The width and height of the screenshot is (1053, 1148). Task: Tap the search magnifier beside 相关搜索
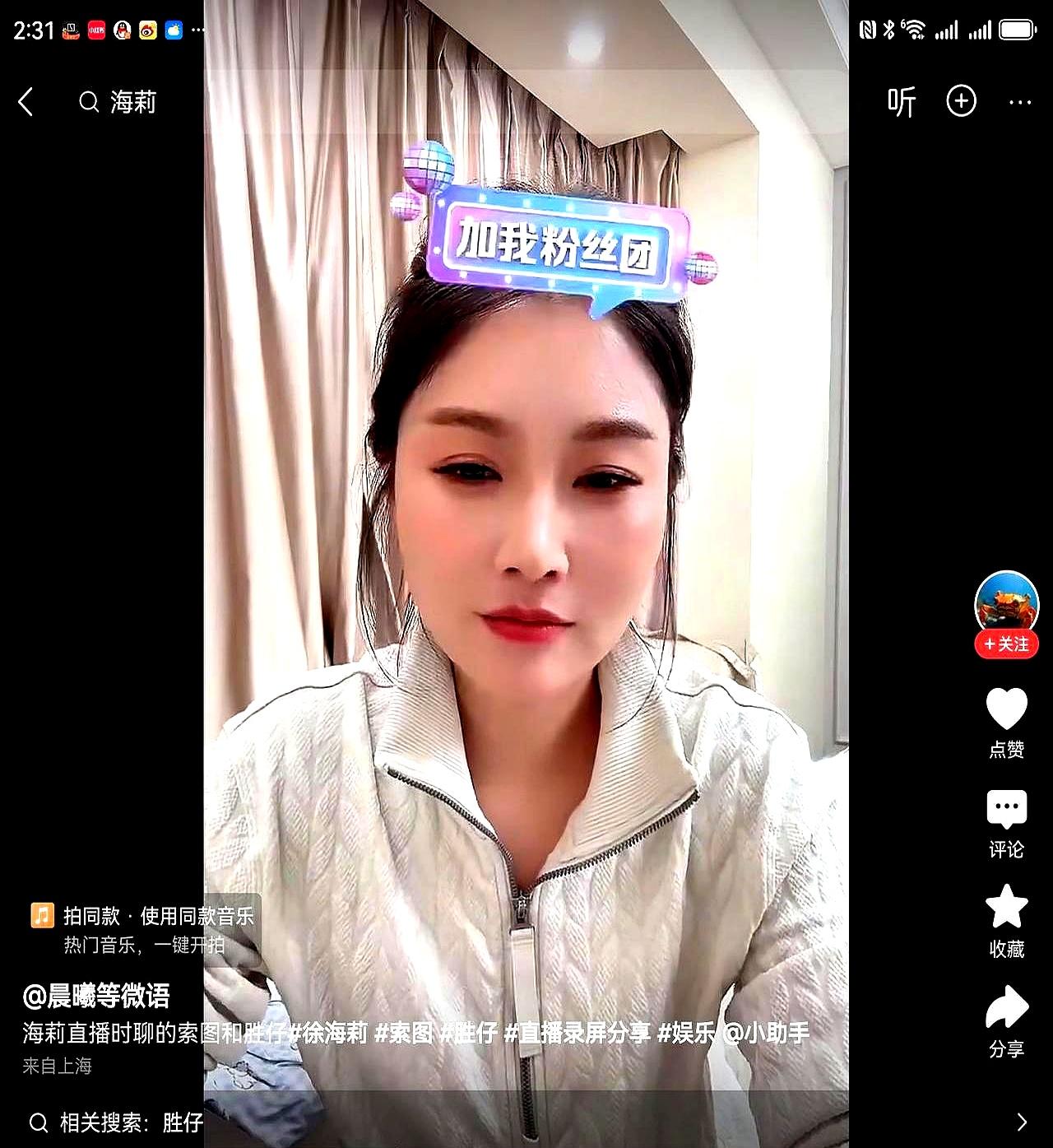37,1119
